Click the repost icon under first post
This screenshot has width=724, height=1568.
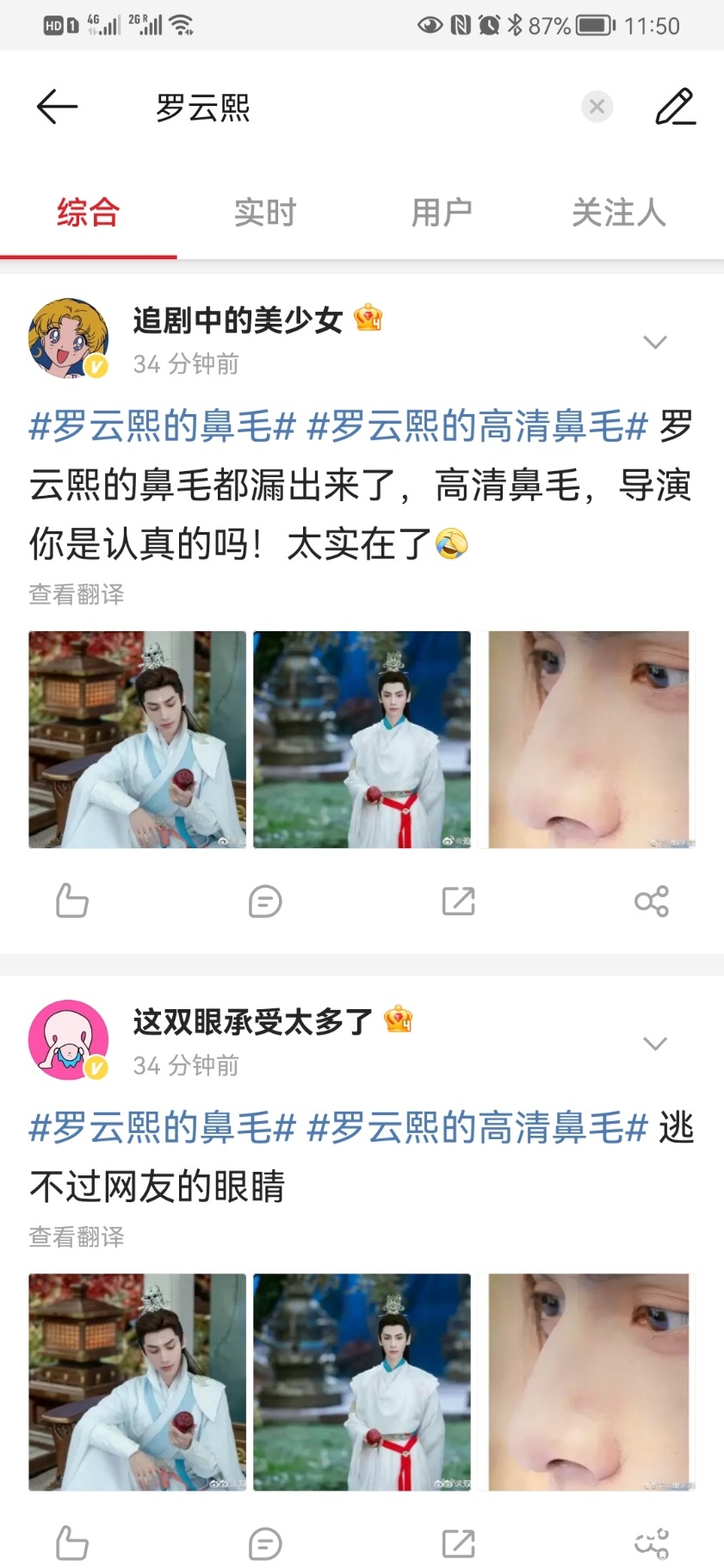(x=460, y=902)
